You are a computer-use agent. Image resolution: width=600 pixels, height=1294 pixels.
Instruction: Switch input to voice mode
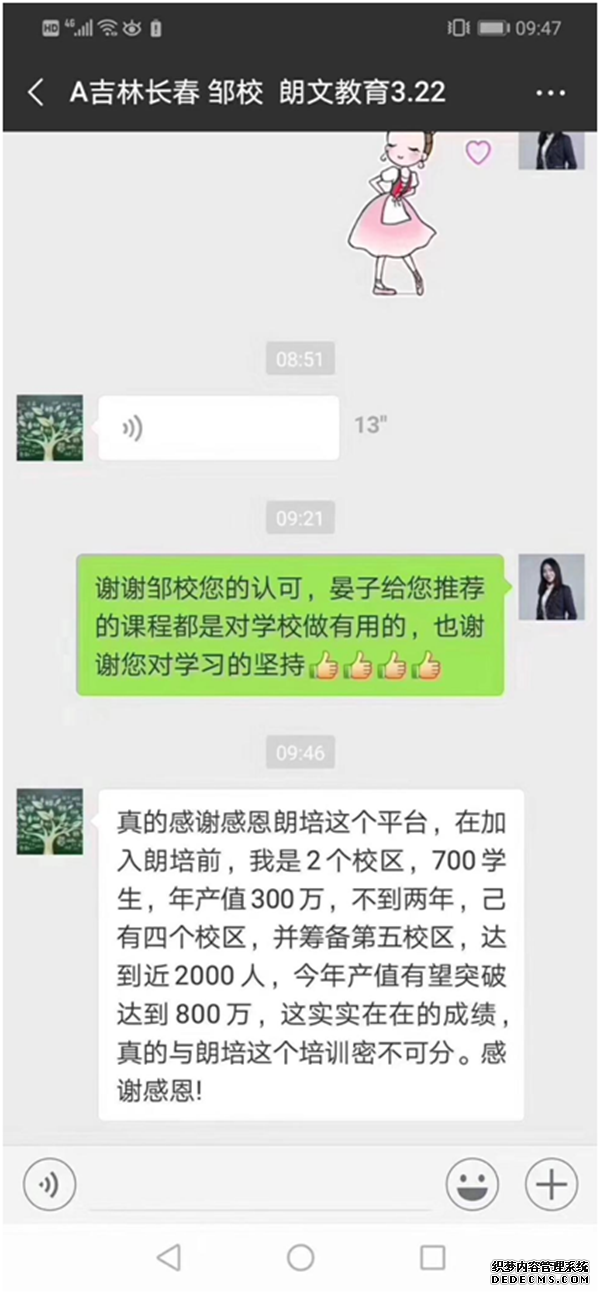[x=50, y=1185]
